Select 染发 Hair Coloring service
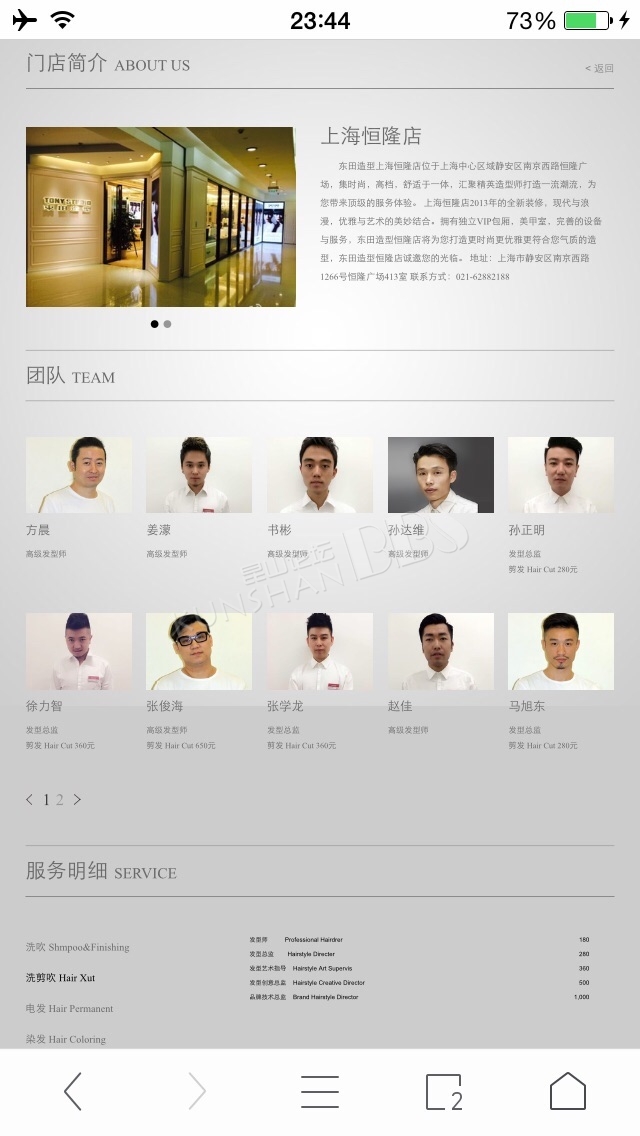640x1136 pixels. [x=66, y=1039]
